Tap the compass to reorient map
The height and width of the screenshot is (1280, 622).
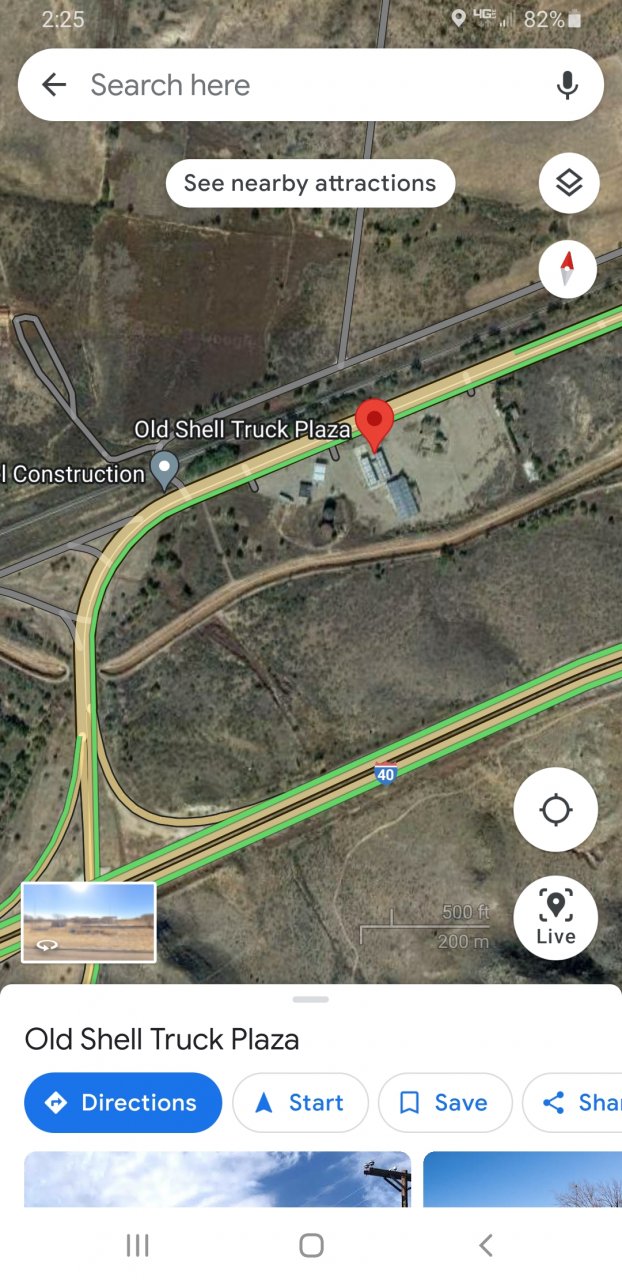pyautogui.click(x=567, y=269)
